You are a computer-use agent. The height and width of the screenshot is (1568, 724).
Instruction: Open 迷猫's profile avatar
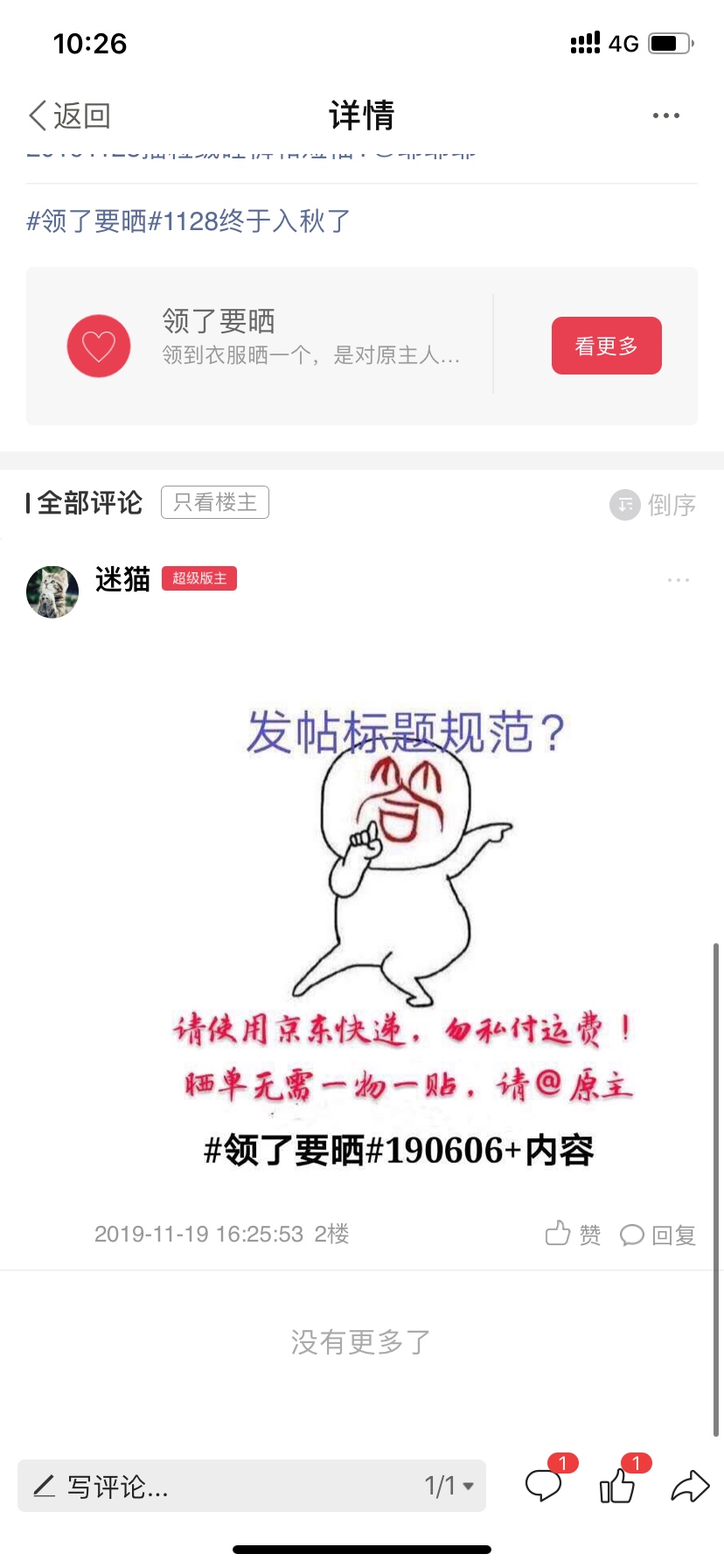pyautogui.click(x=52, y=591)
